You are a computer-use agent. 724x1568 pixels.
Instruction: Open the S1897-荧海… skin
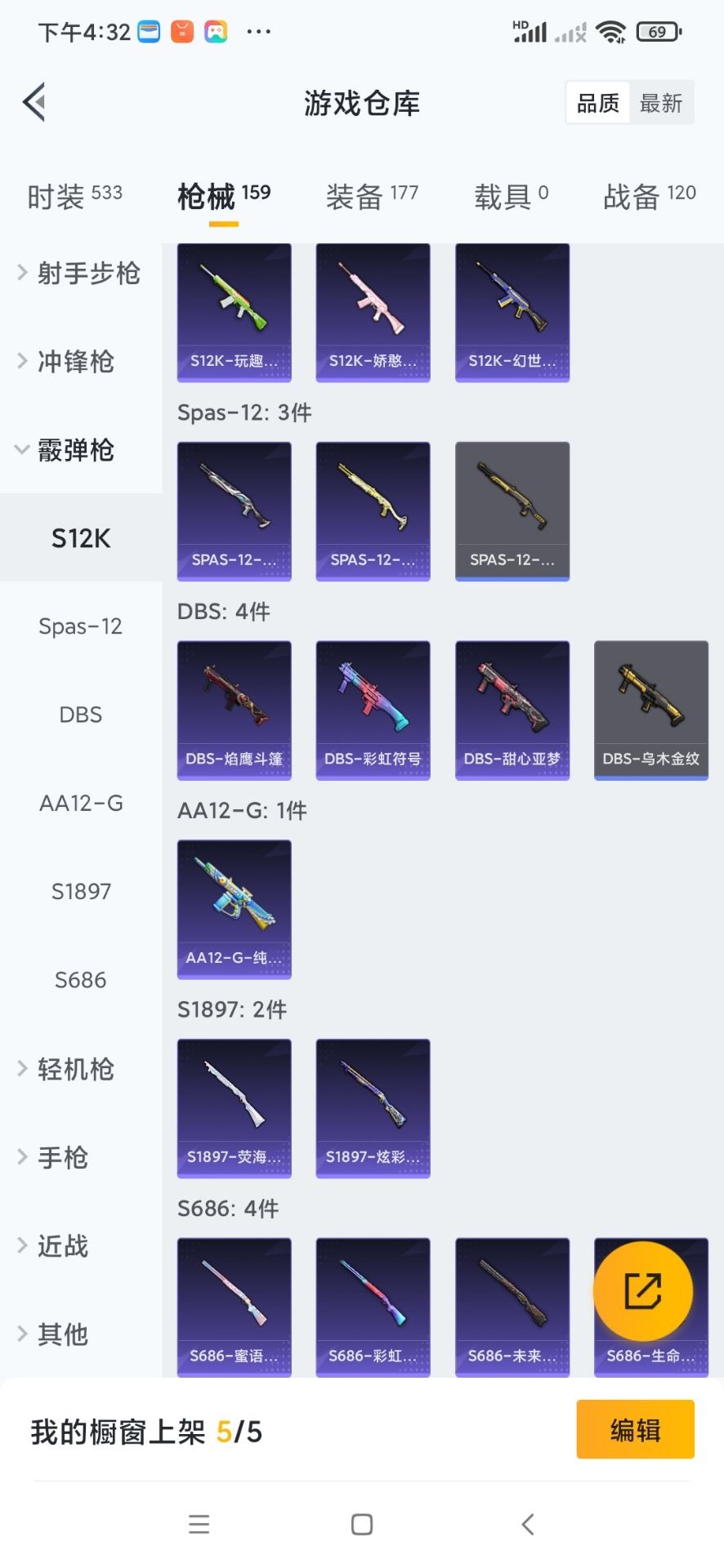point(234,1107)
